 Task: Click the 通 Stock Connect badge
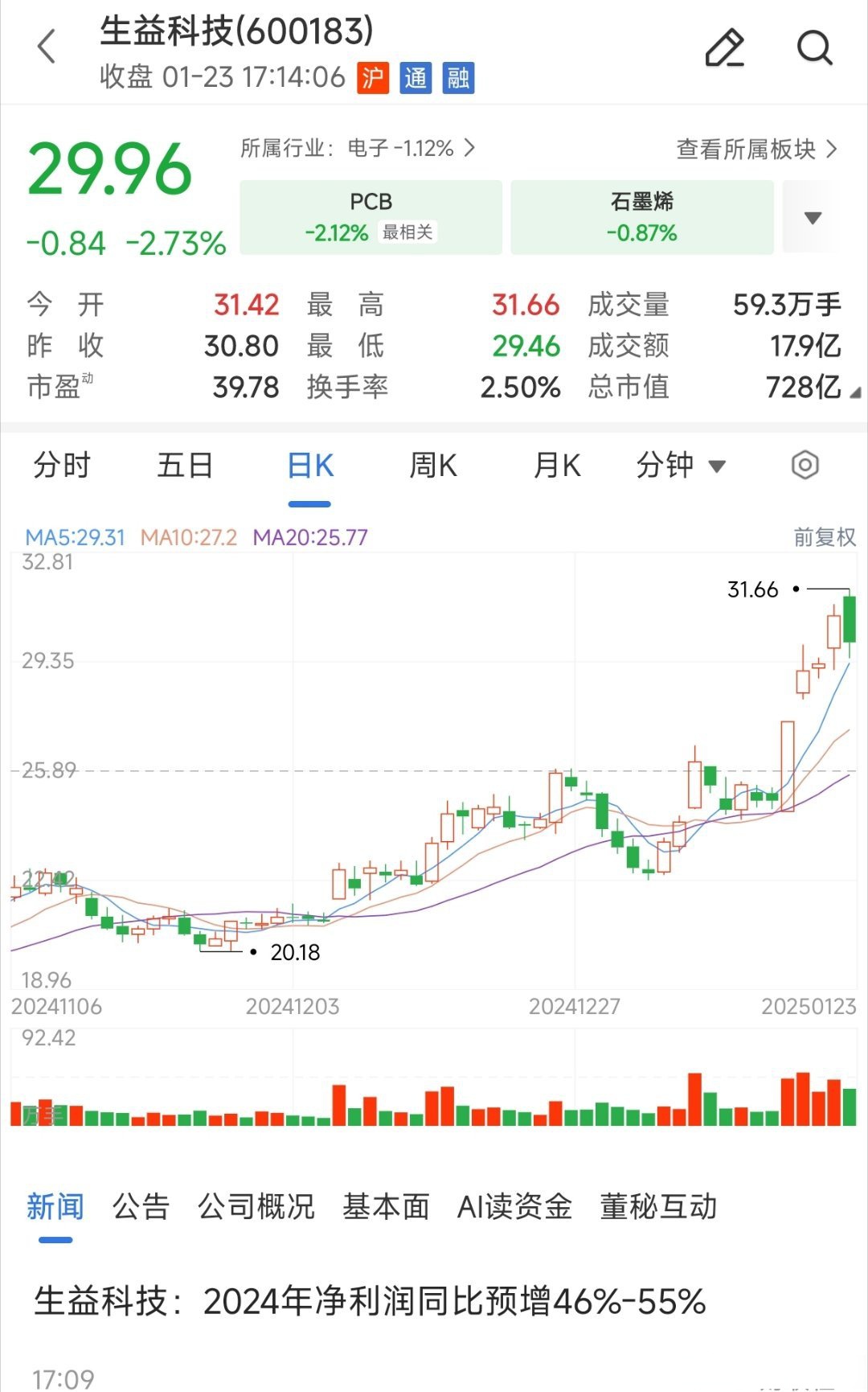(x=418, y=78)
